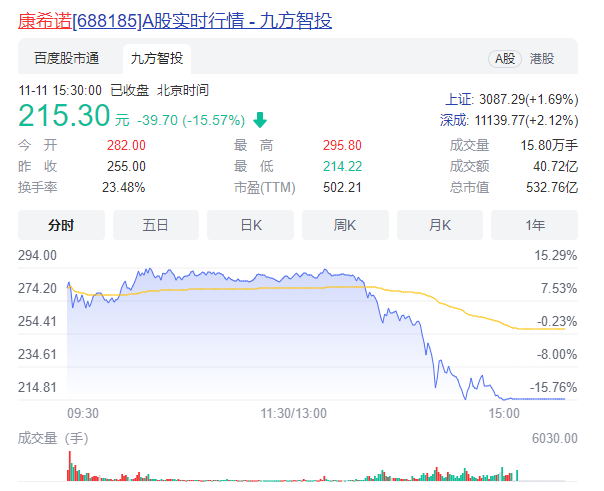Switch to the 百度股市通 tab
Screen dimensions: 604x491
[x=67, y=58]
